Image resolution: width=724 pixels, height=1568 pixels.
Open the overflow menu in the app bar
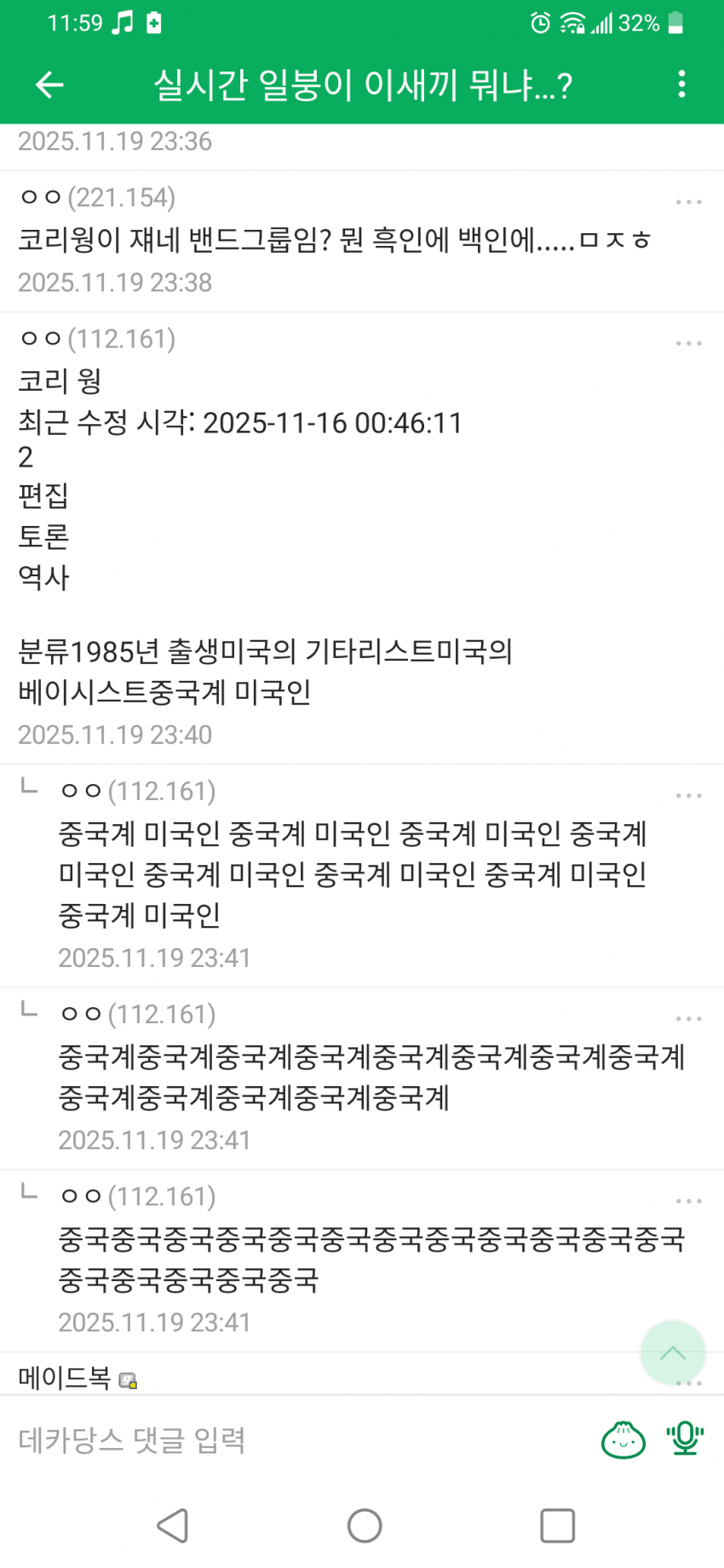681,84
